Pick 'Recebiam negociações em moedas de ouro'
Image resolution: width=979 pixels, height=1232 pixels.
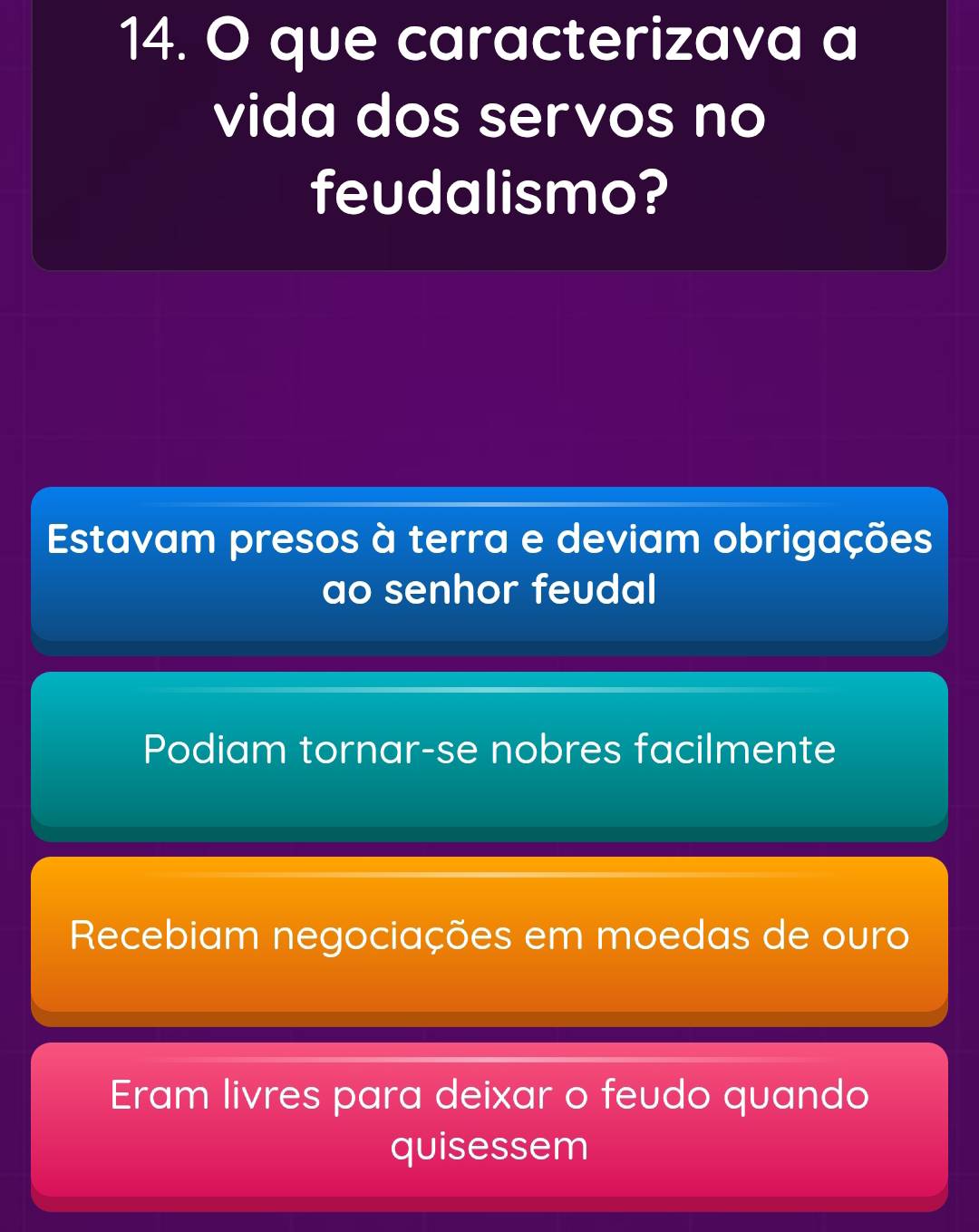489,936
